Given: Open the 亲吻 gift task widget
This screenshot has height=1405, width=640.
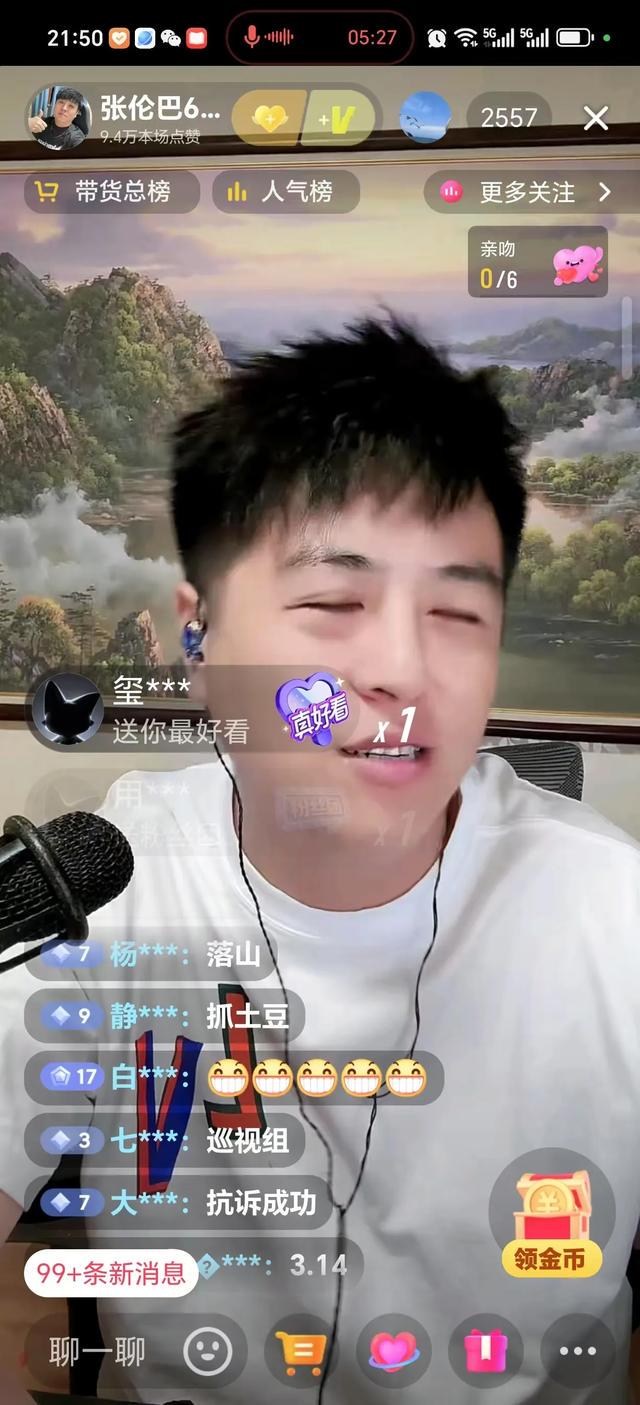Looking at the screenshot, I should 538,263.
